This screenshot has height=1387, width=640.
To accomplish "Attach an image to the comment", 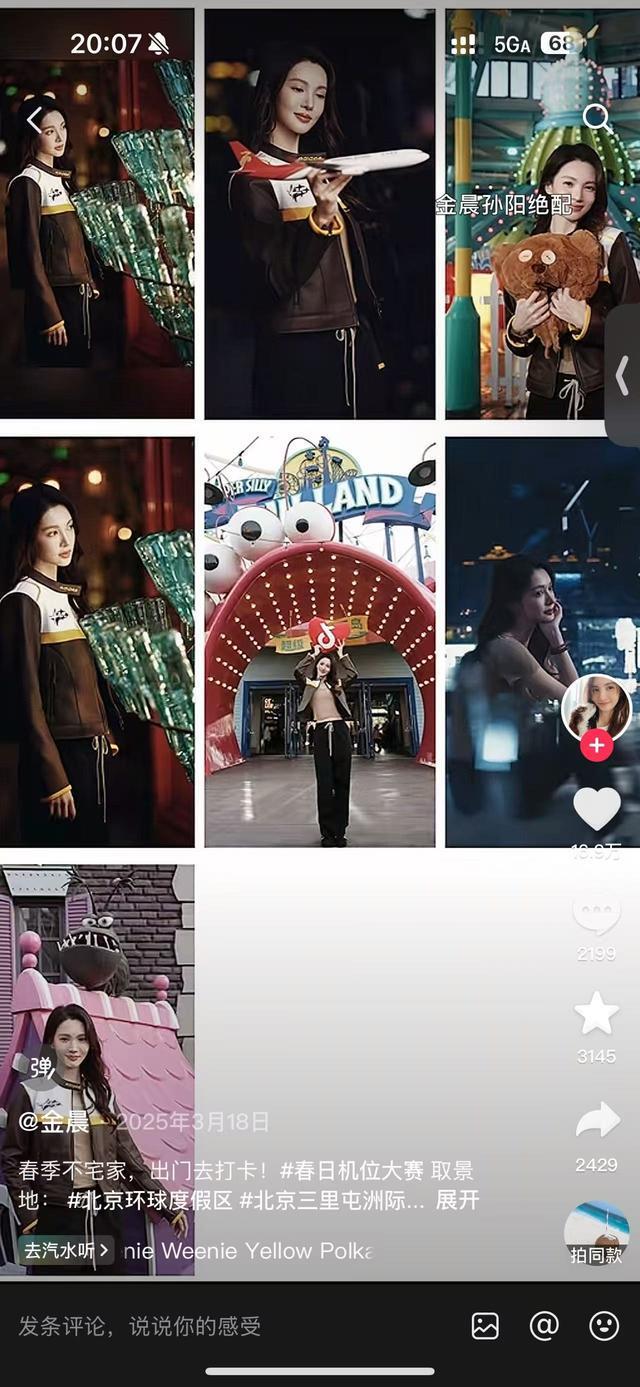I will point(485,1326).
